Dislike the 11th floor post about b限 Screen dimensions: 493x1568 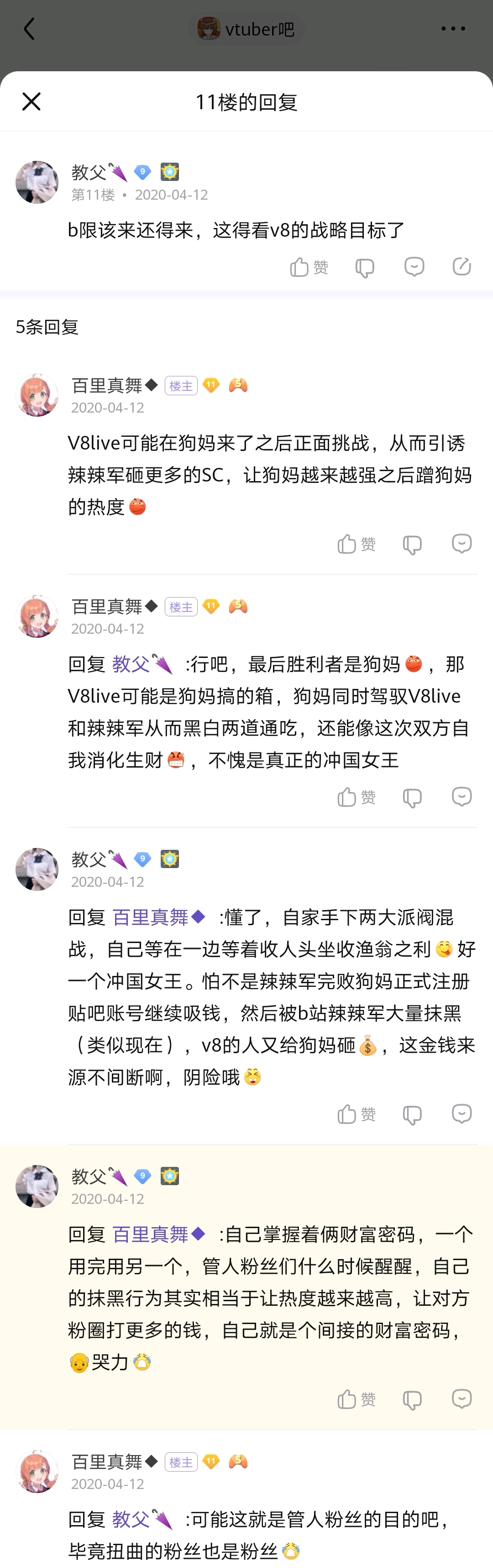[365, 268]
